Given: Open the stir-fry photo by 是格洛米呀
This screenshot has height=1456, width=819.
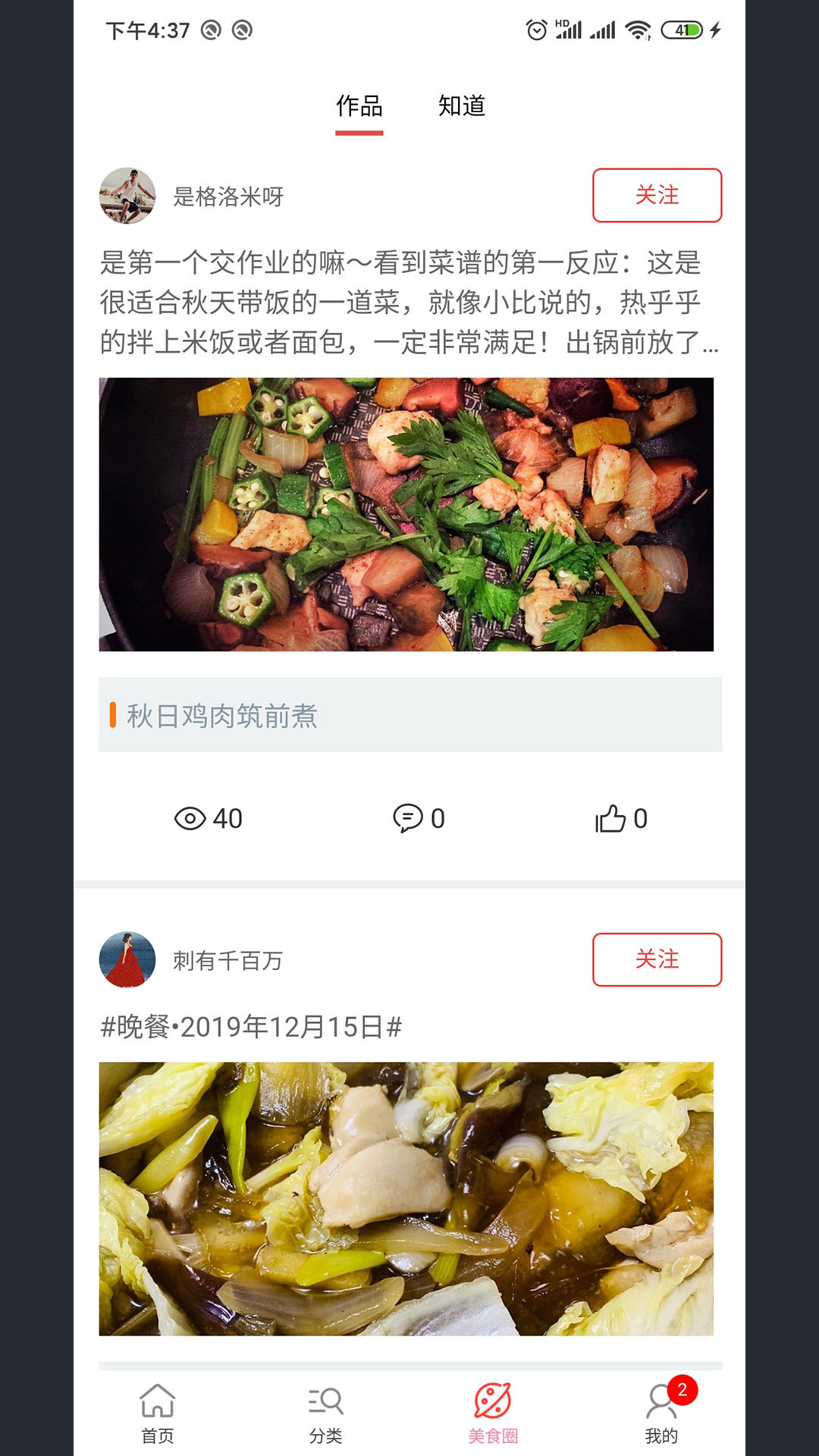Looking at the screenshot, I should (x=406, y=514).
